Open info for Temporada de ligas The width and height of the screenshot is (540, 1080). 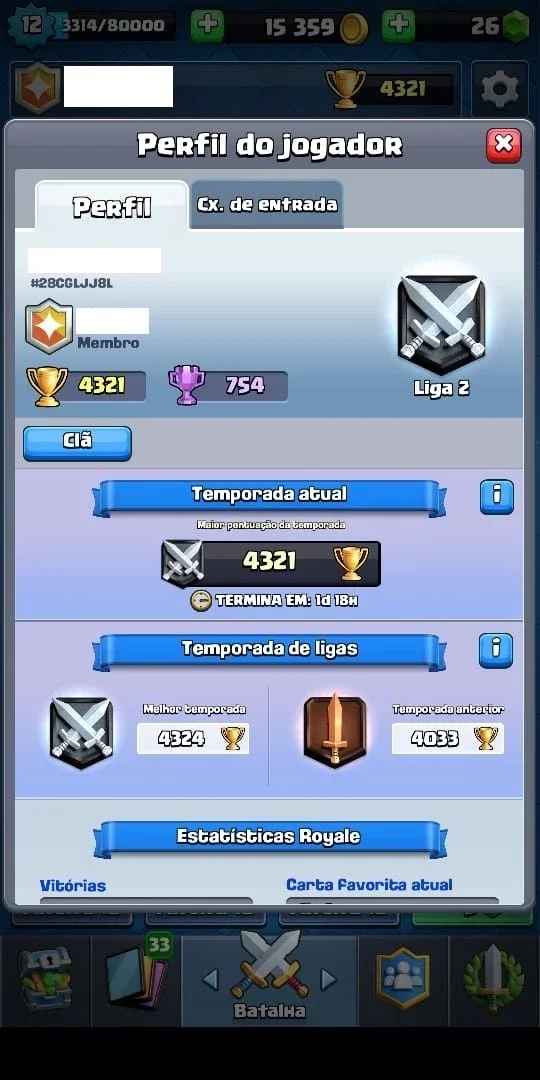(497, 651)
